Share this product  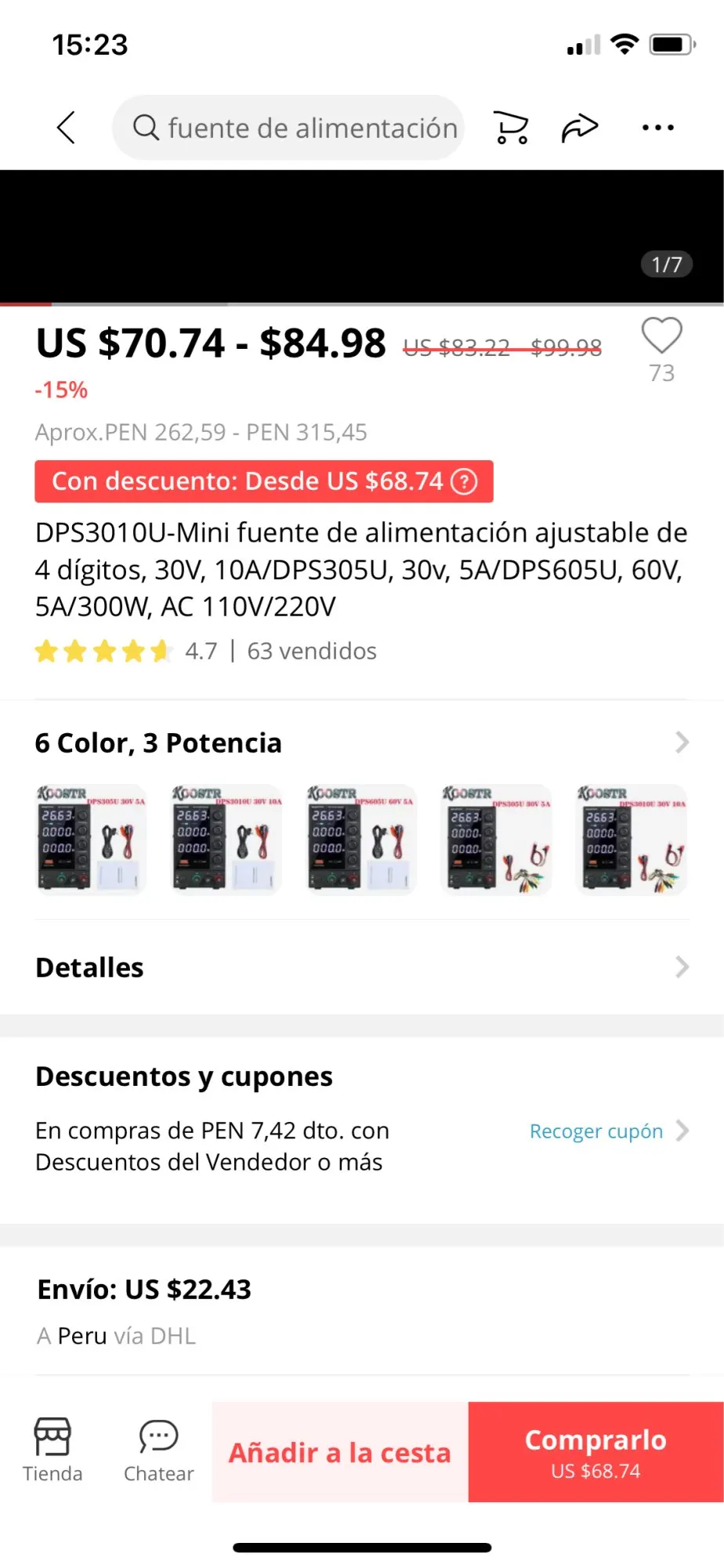click(580, 128)
